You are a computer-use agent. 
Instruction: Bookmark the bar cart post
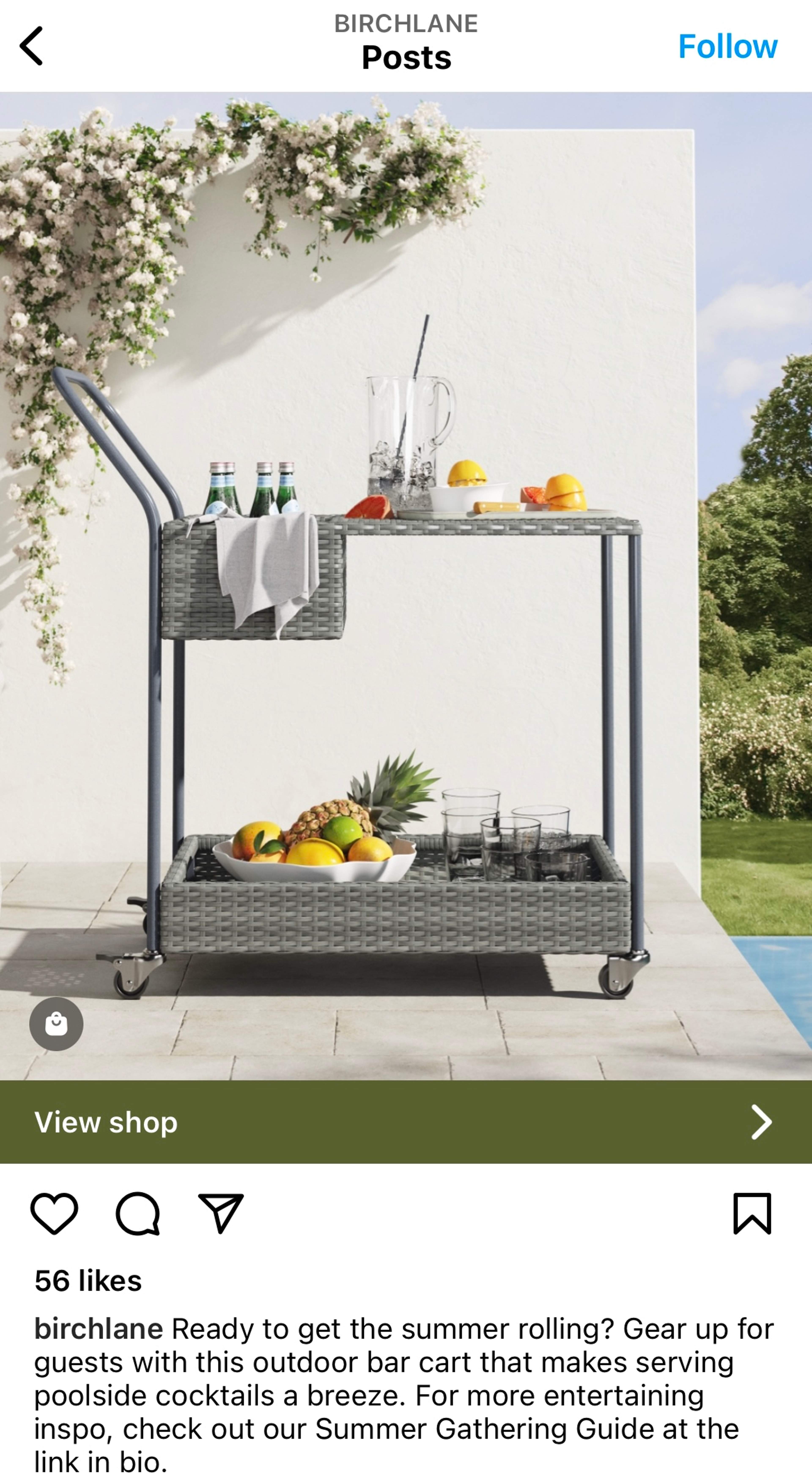click(752, 1214)
